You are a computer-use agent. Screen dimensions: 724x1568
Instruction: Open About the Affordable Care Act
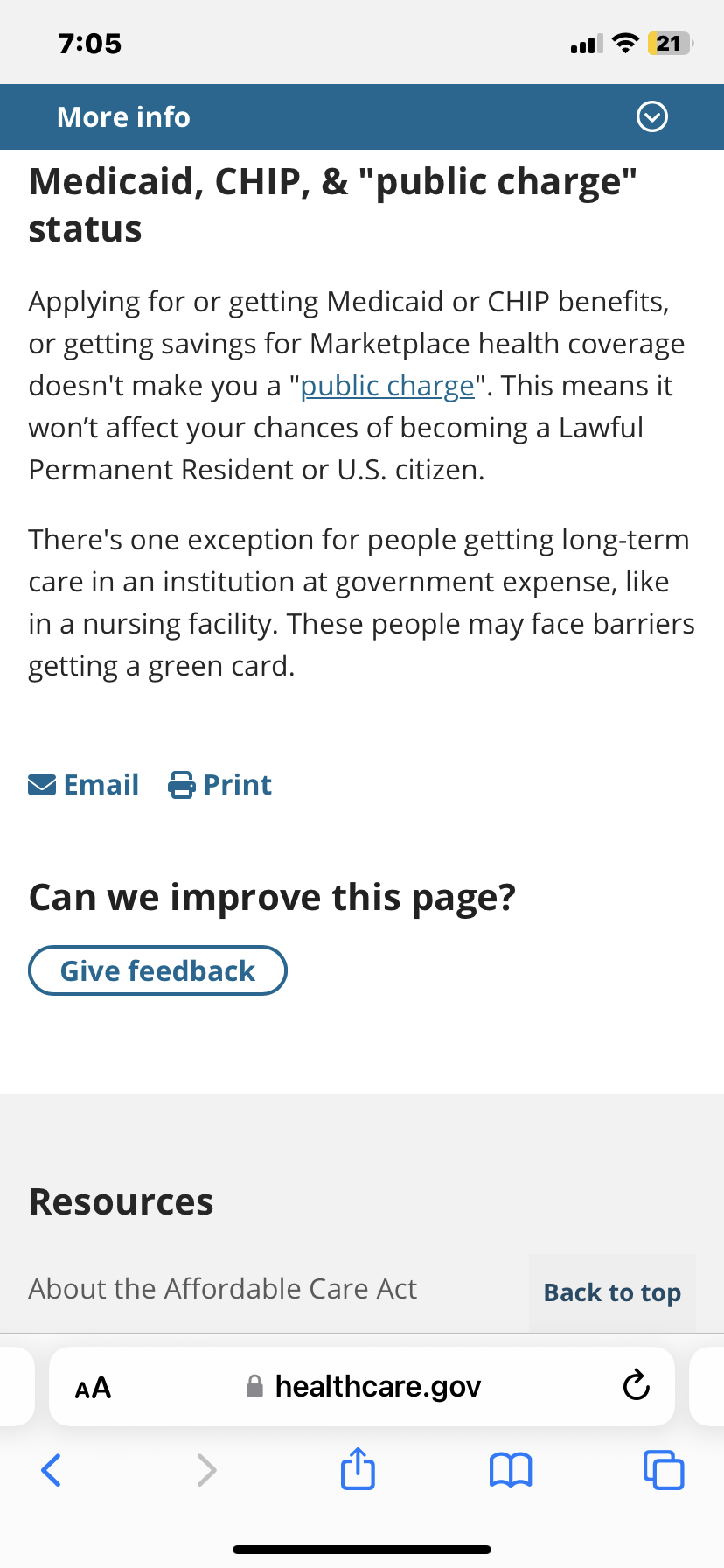pyautogui.click(x=223, y=1289)
